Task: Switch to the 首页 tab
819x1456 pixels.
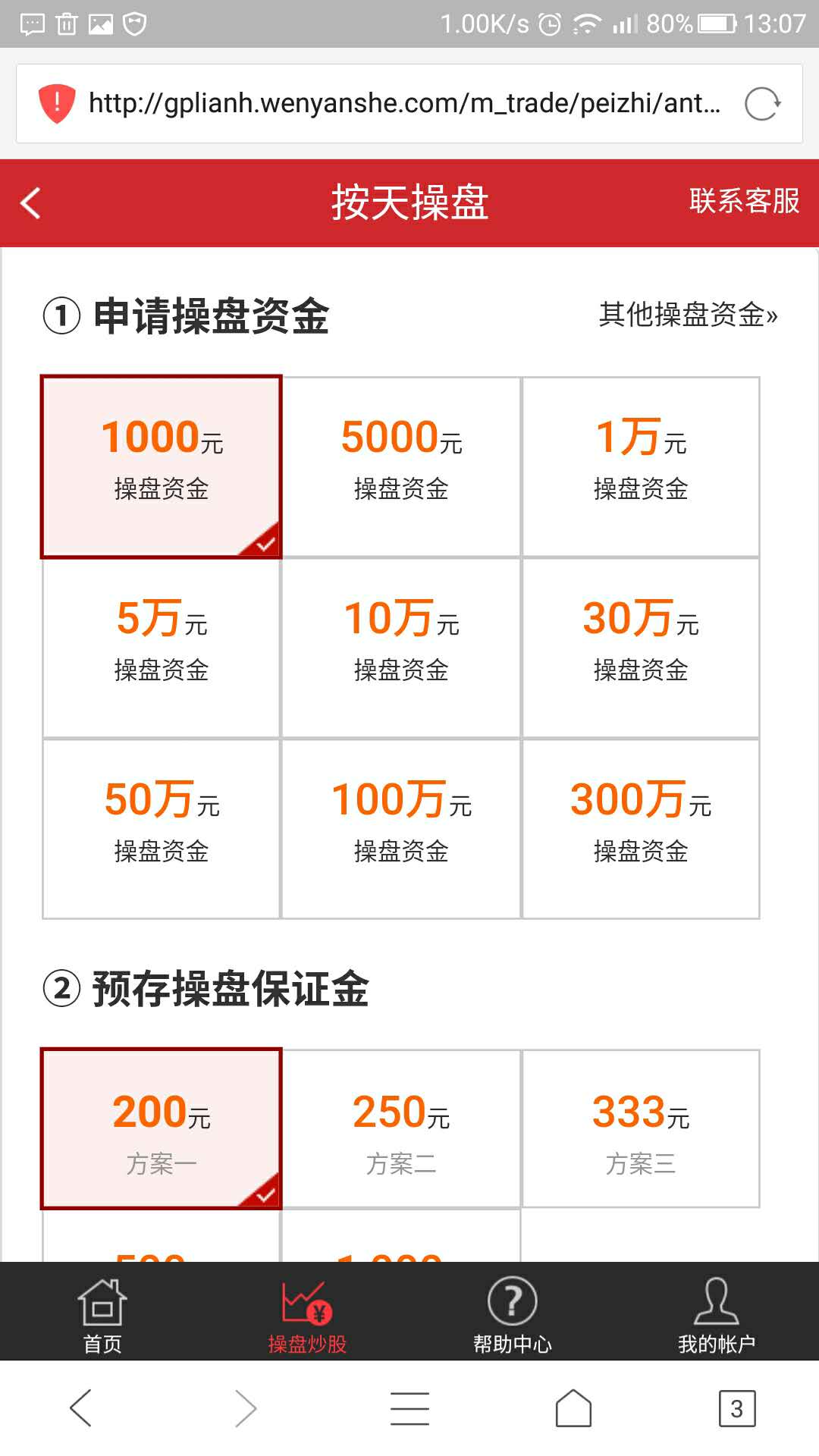Action: tap(102, 1315)
